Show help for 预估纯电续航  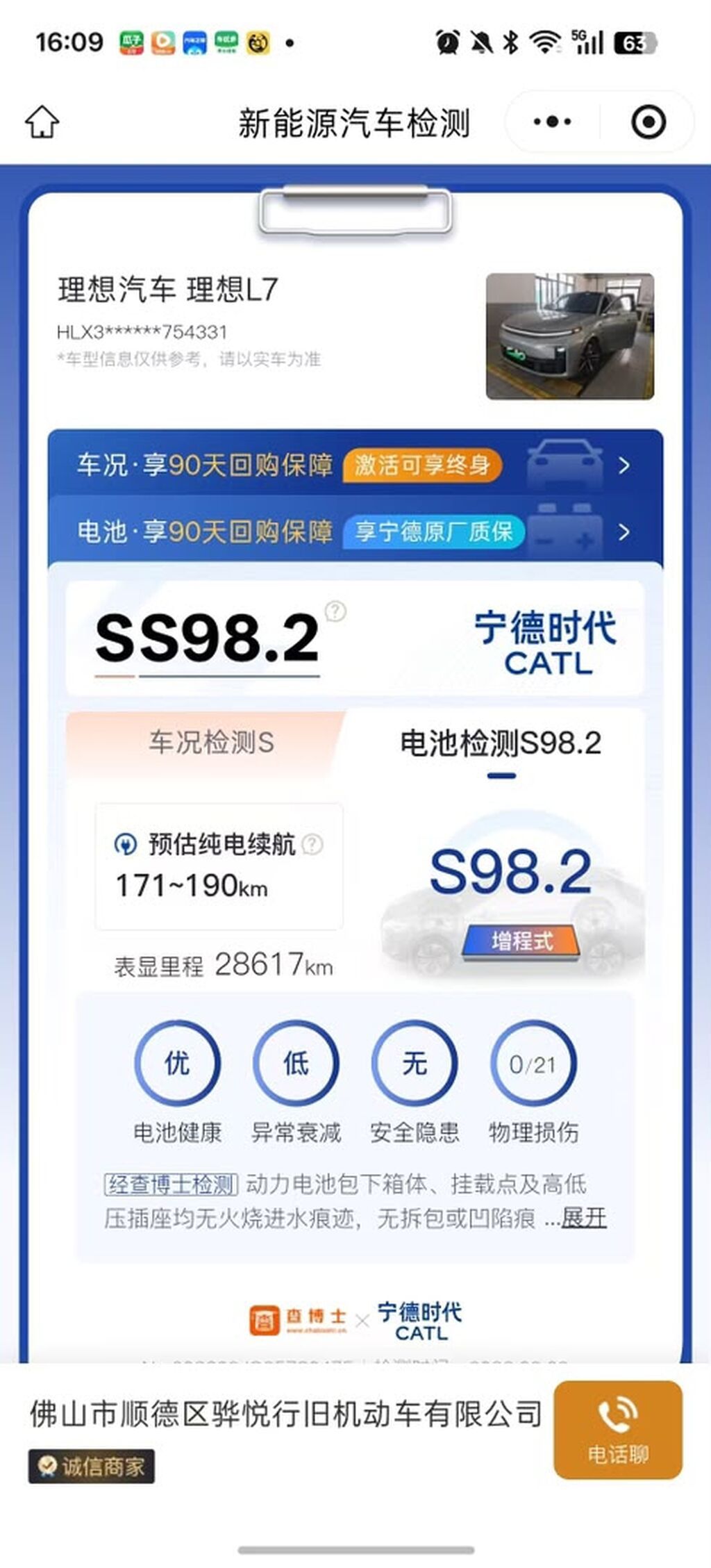pos(312,844)
